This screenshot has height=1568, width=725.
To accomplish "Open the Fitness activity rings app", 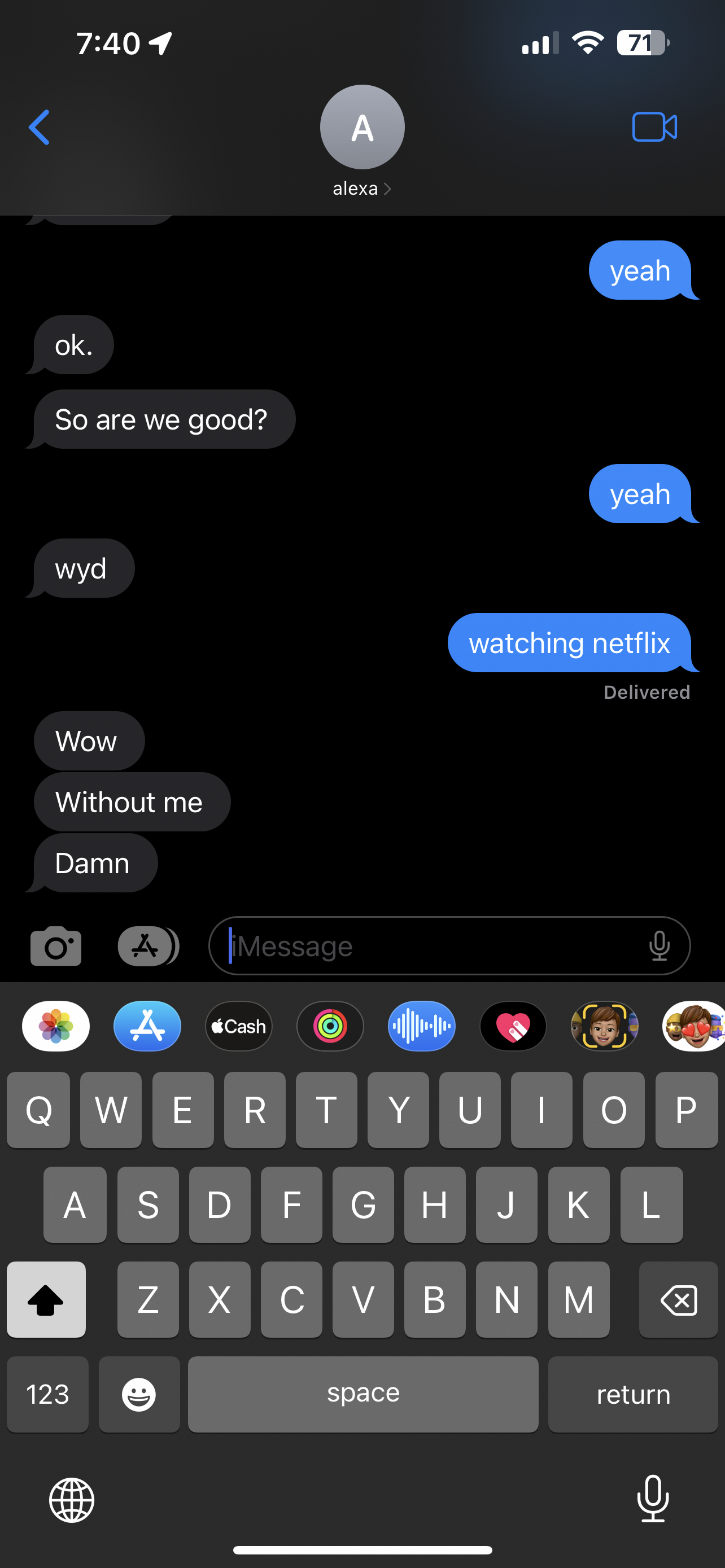I will click(330, 1026).
